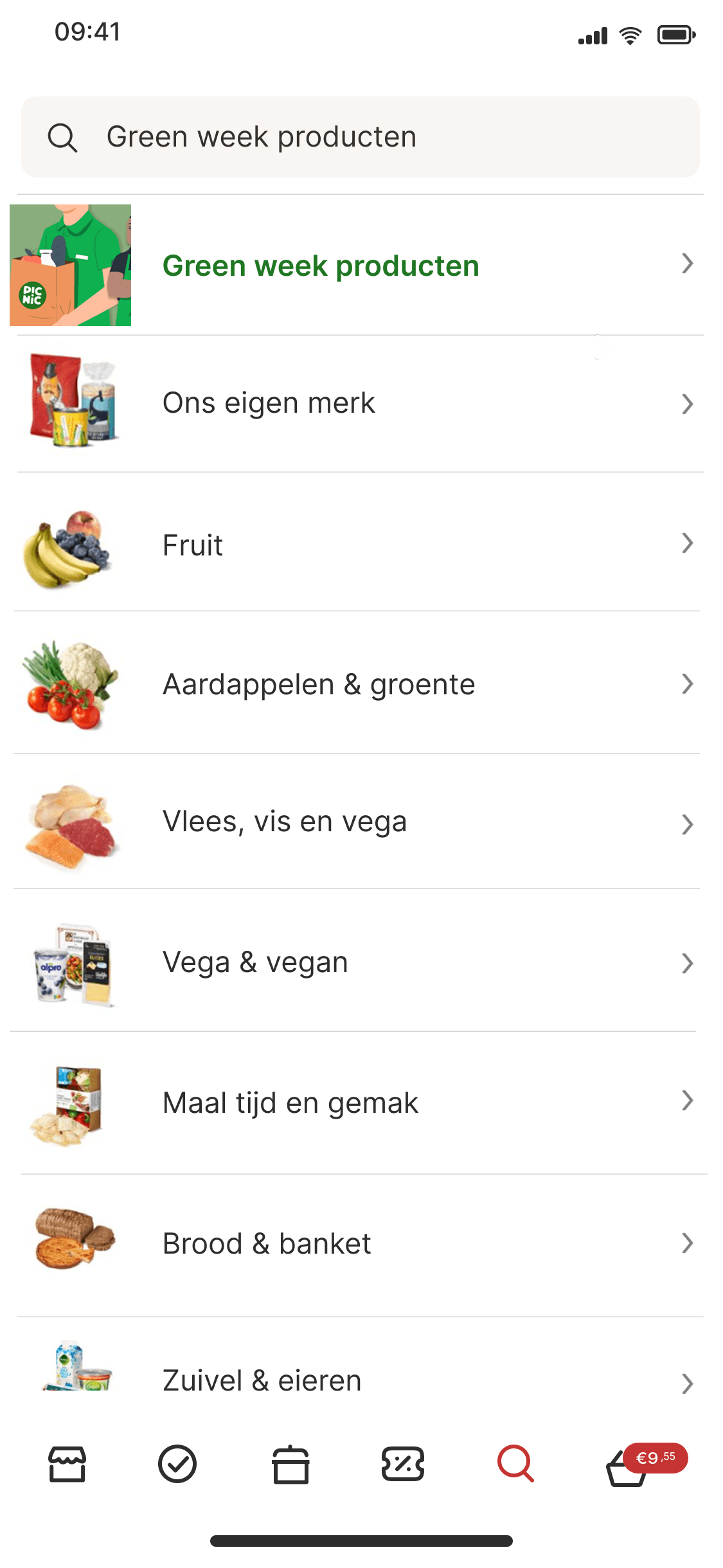Select the Vega & vegan category
The height and width of the screenshot is (1568, 723).
pos(360,962)
